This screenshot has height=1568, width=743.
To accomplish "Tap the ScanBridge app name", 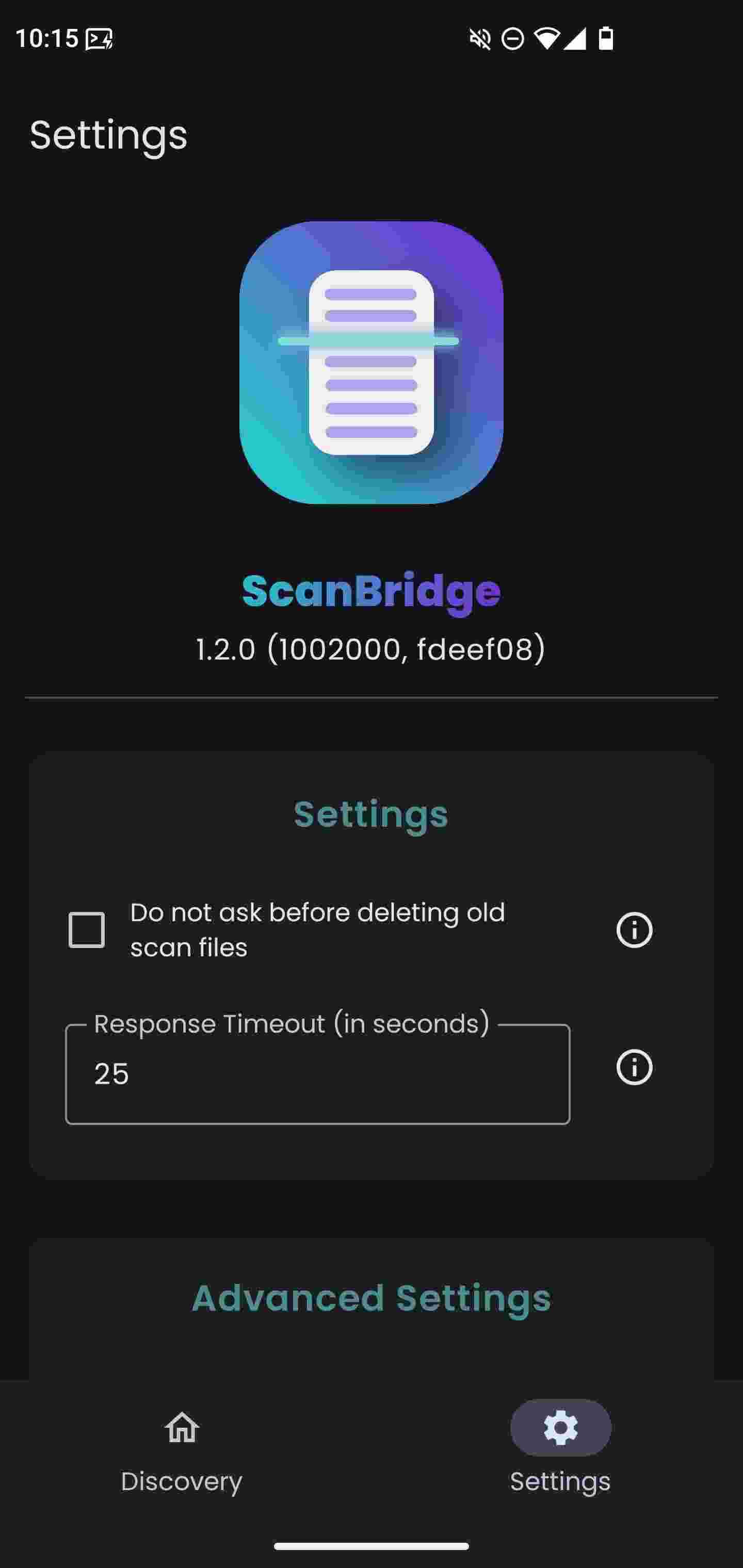I will click(372, 591).
